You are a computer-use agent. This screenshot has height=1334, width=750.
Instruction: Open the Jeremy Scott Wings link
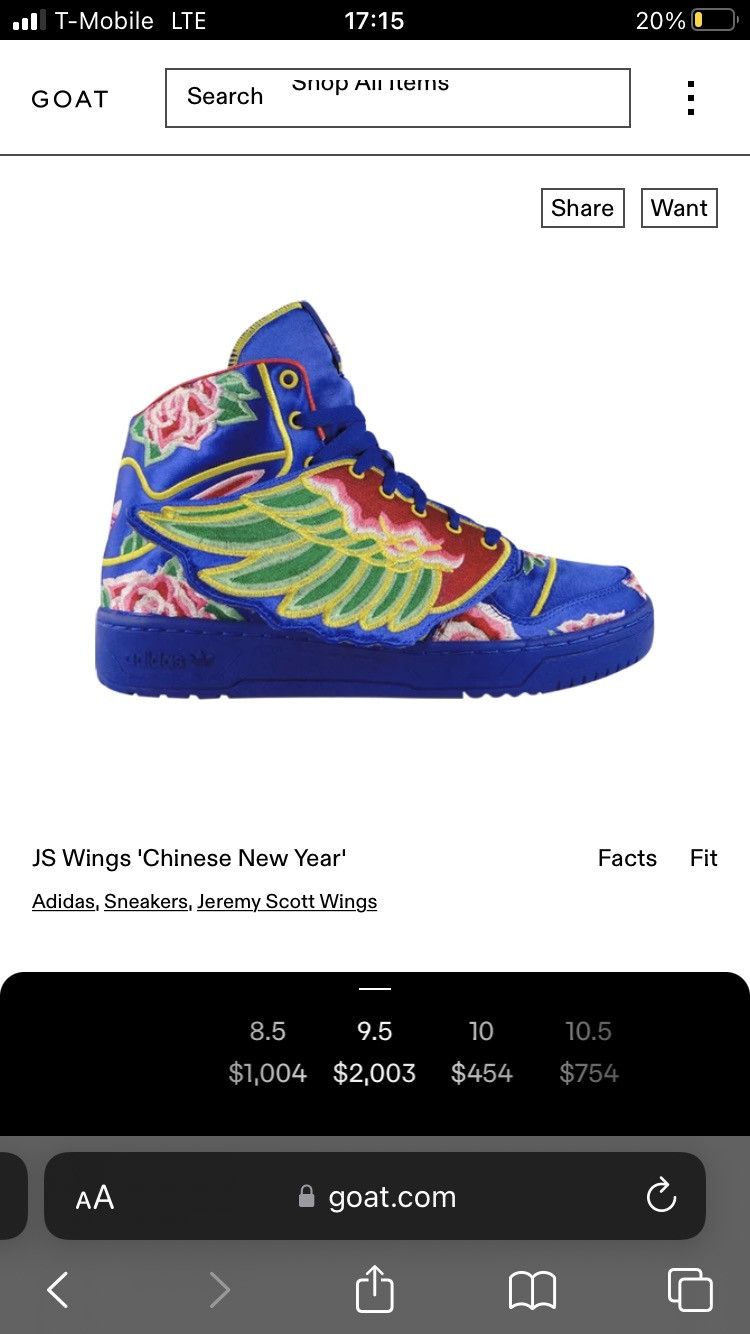[x=287, y=901]
